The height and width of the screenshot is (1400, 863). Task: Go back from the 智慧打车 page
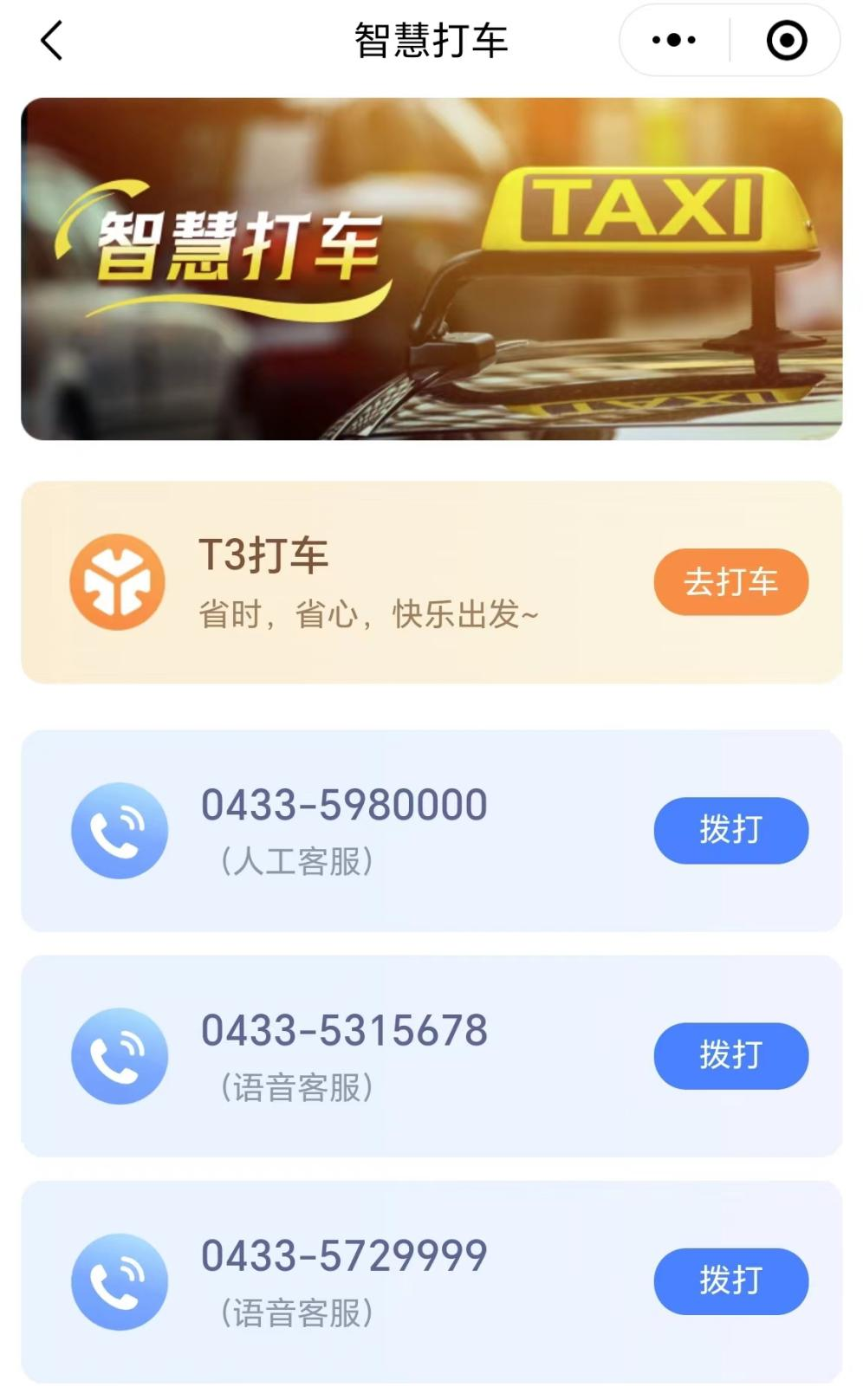pos(52,41)
